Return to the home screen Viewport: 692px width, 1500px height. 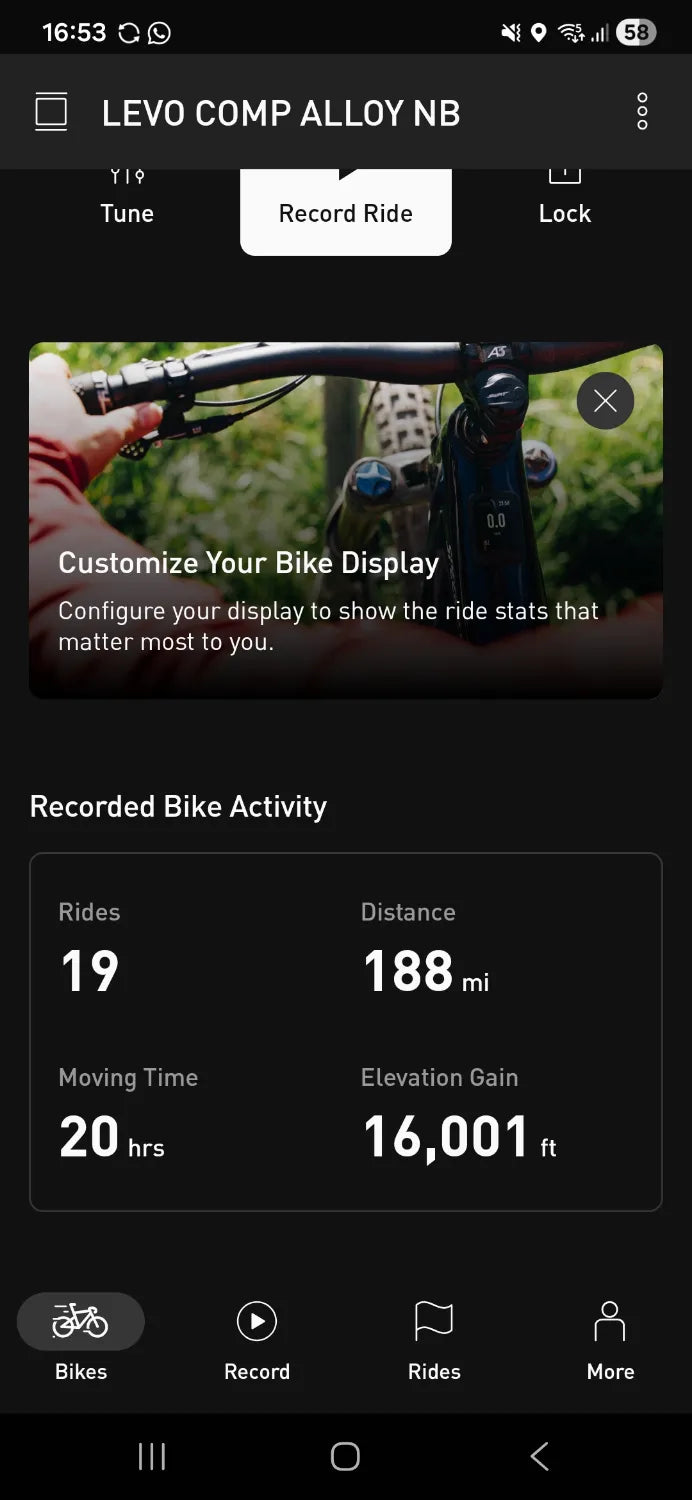point(345,1456)
